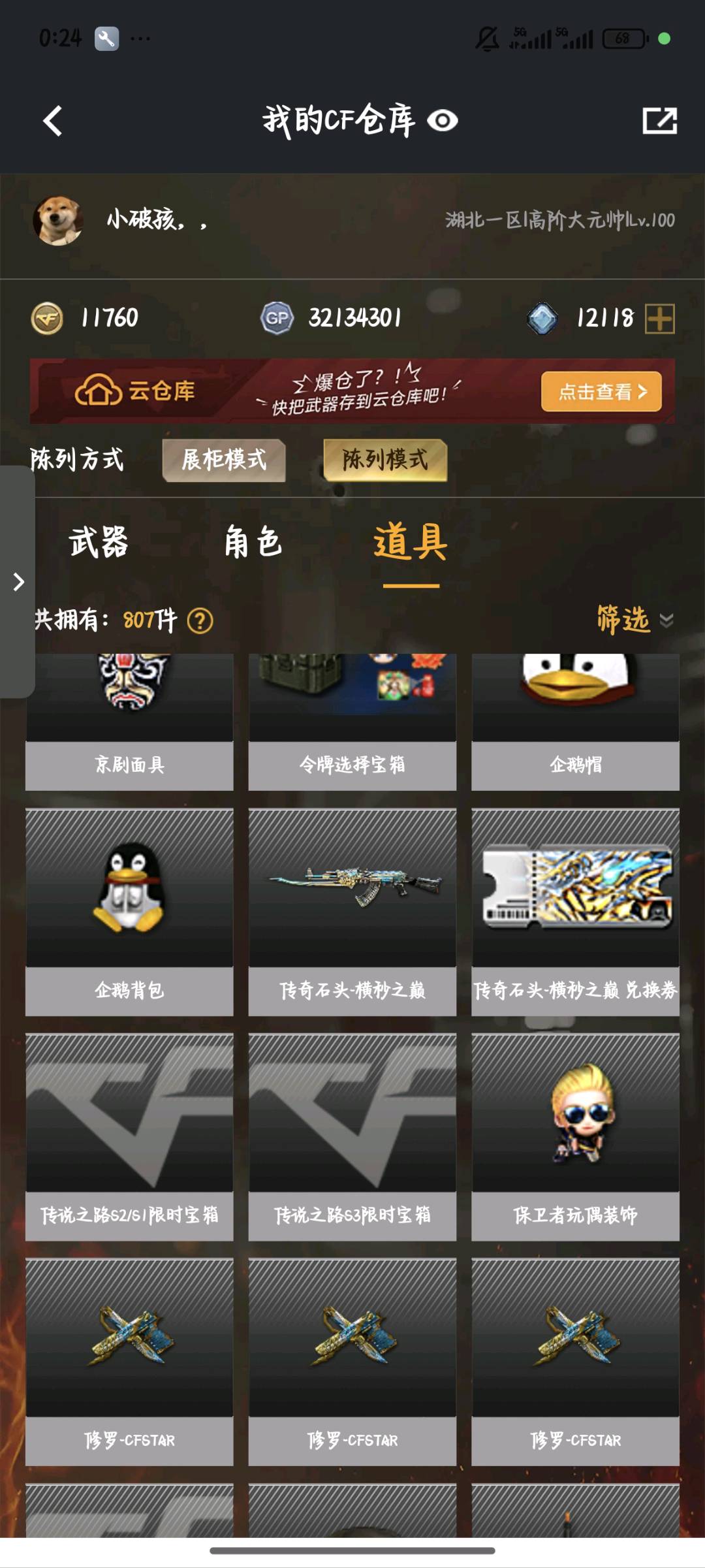
Task: Expand the left side drawer arrow
Action: [18, 581]
